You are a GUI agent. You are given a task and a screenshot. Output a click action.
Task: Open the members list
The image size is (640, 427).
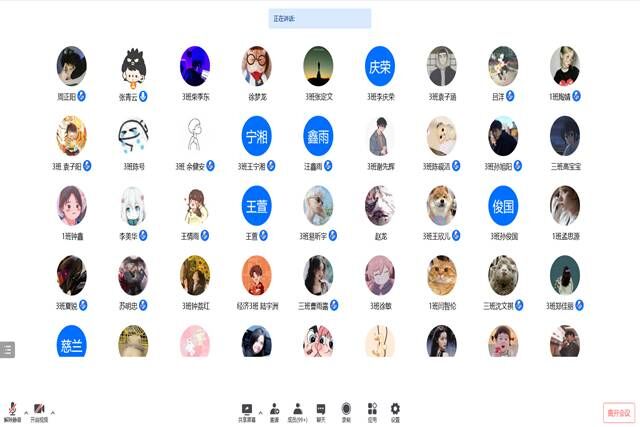(298, 410)
